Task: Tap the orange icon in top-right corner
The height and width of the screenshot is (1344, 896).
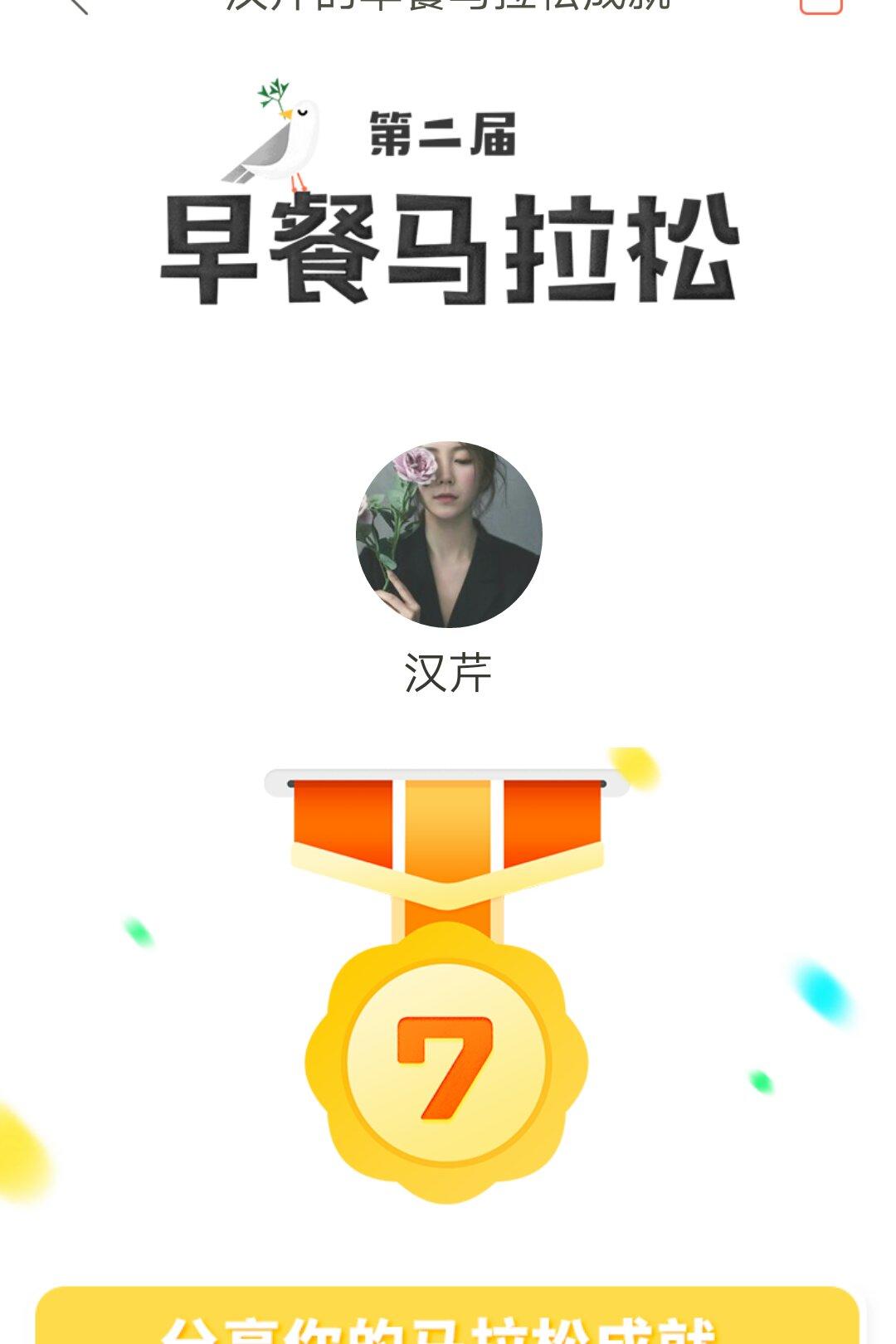Action: 821,6
